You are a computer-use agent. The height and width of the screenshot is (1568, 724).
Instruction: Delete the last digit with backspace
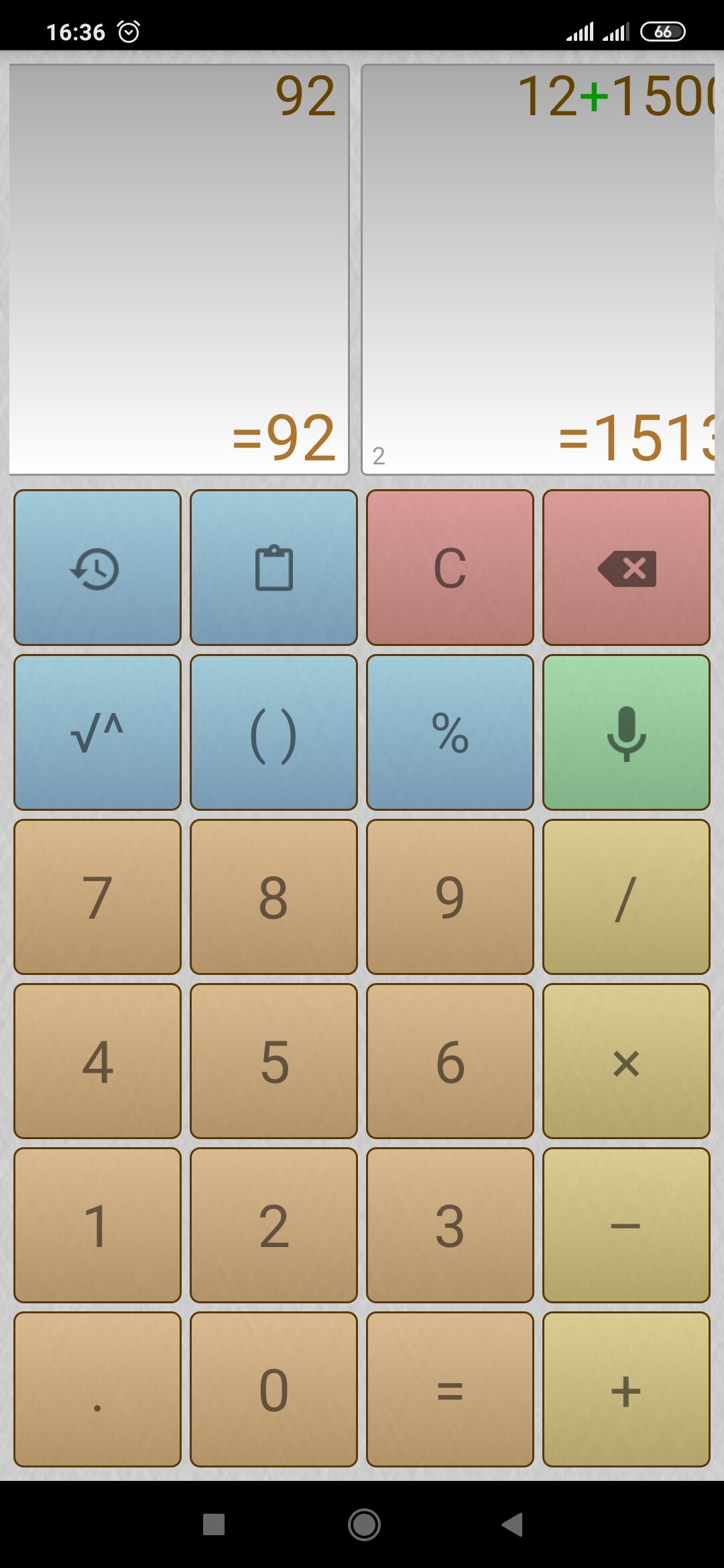pos(626,568)
